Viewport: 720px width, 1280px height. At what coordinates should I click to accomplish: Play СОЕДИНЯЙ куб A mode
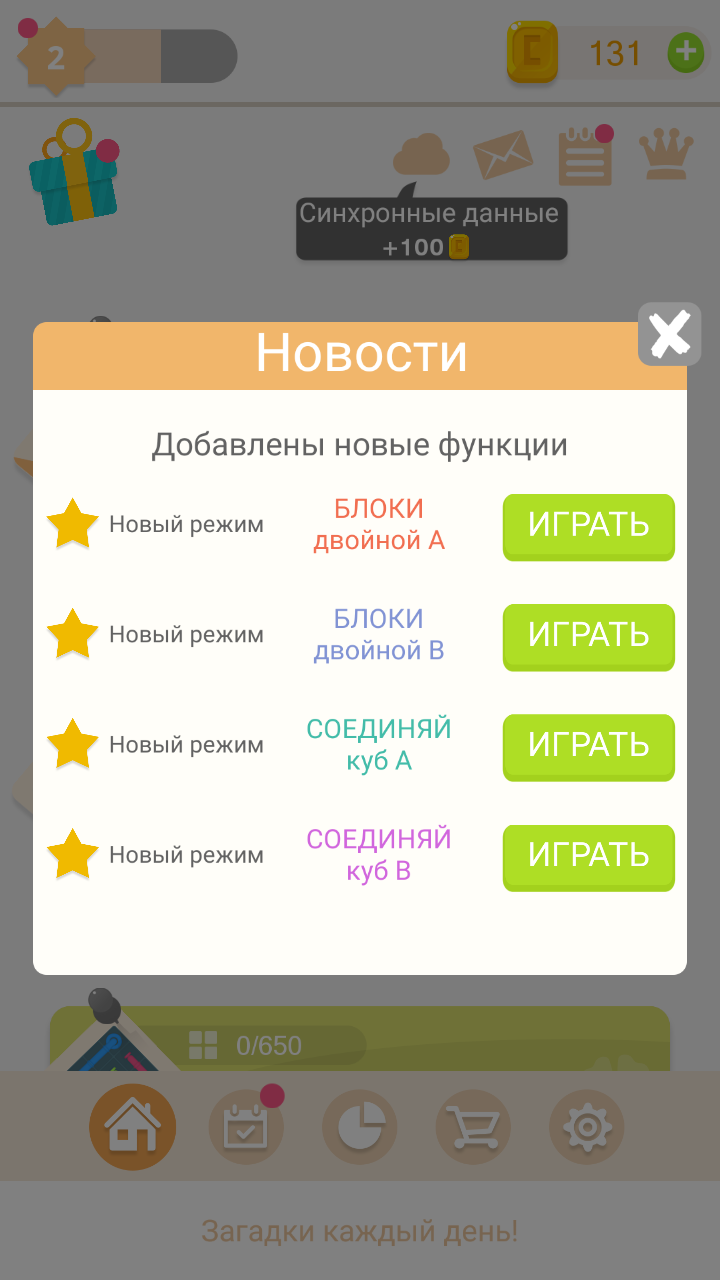pyautogui.click(x=588, y=746)
